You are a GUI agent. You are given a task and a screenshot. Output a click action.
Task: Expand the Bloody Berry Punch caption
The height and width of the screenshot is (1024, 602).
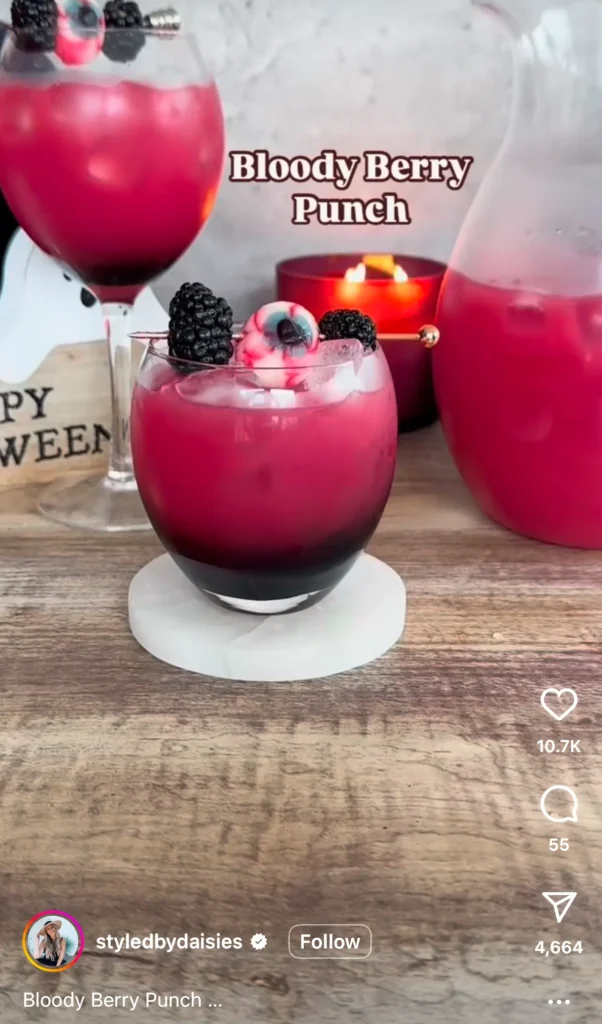tap(122, 1000)
